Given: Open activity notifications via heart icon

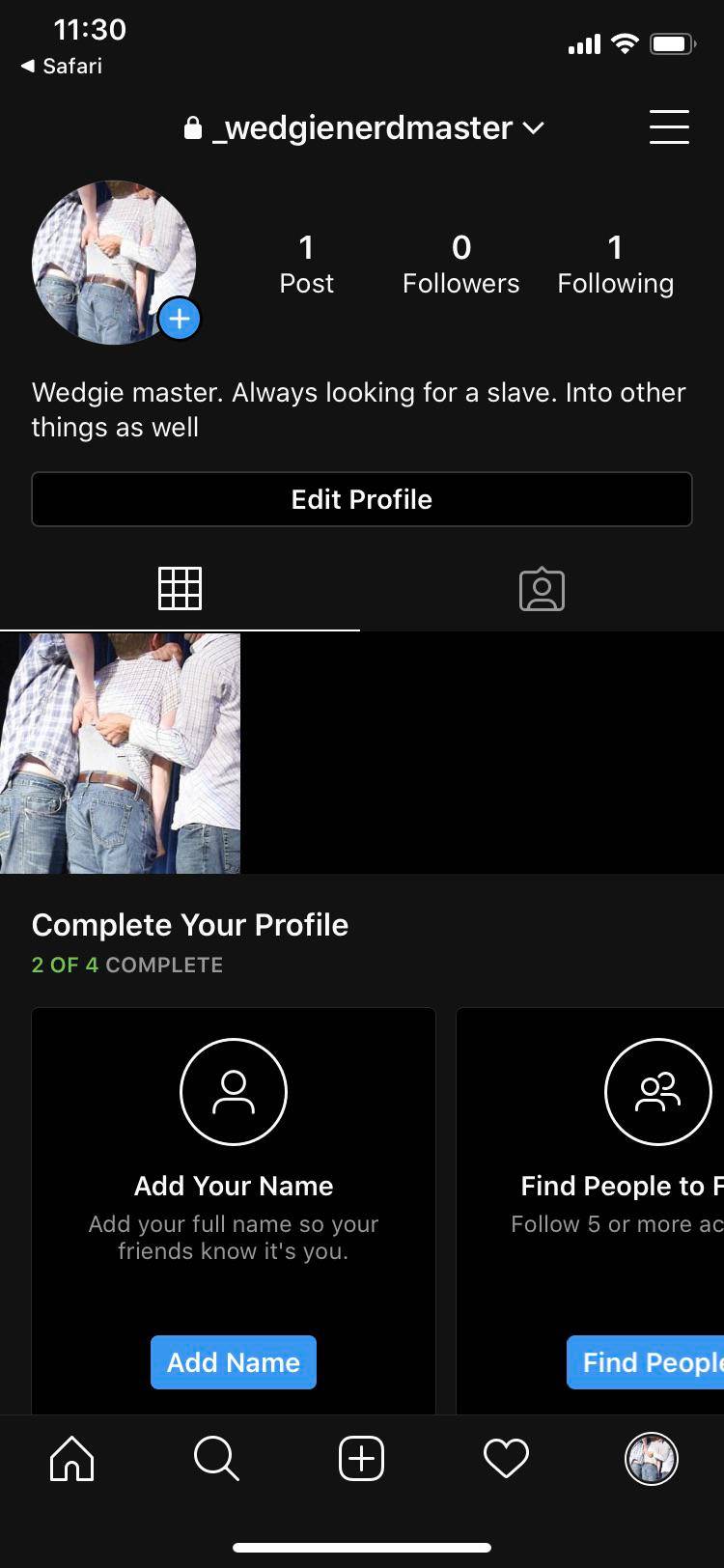Looking at the screenshot, I should coord(506,1459).
